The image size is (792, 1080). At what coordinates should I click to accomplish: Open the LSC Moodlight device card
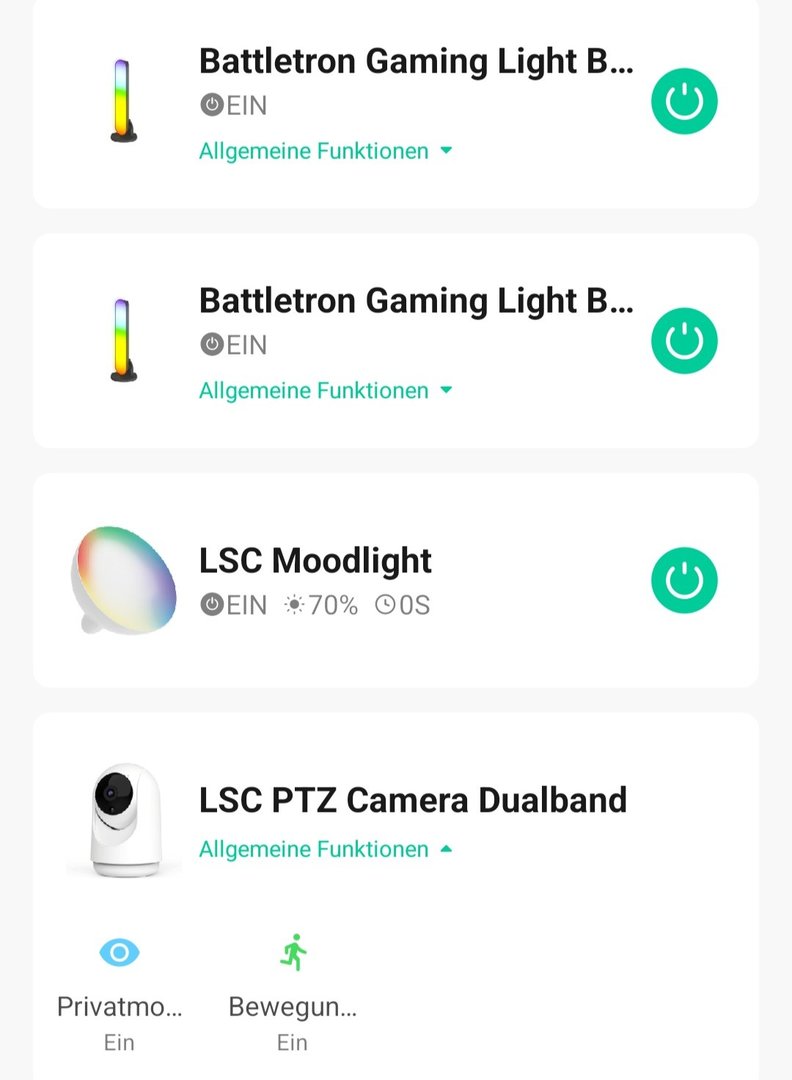click(315, 562)
